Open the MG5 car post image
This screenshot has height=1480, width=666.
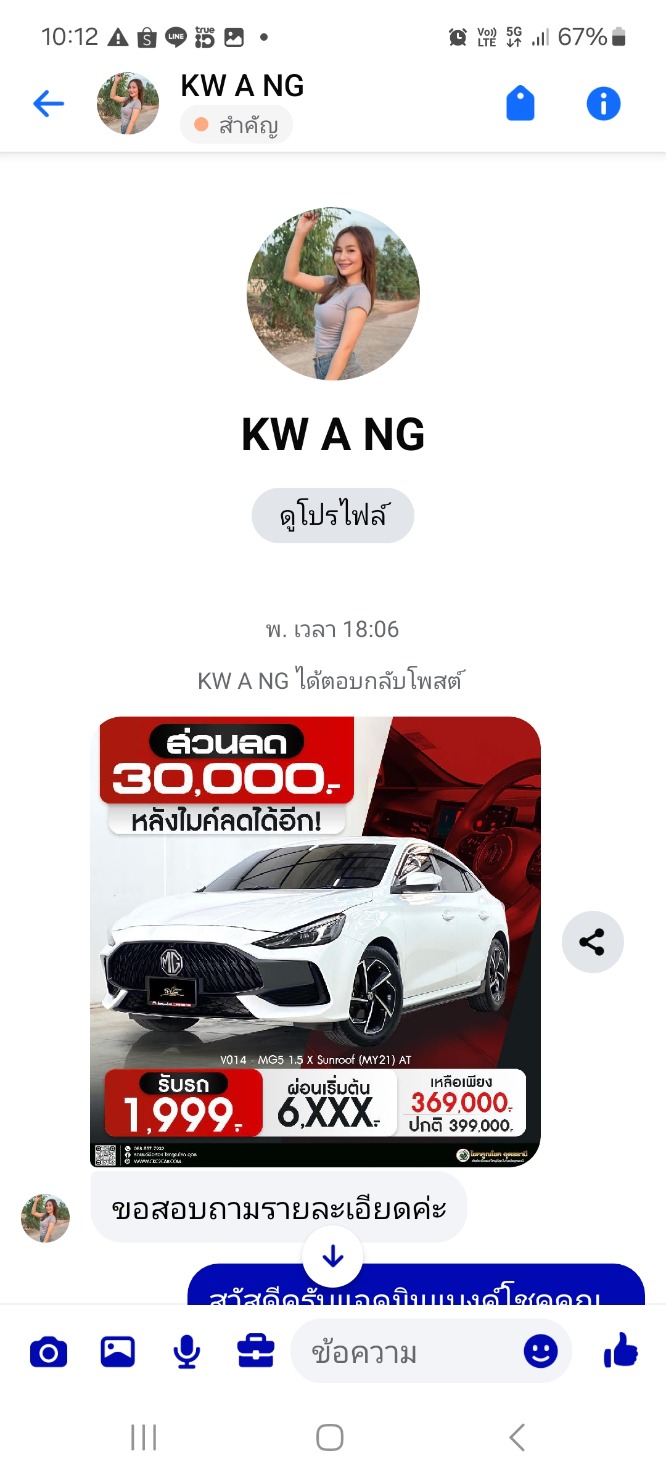coord(315,941)
